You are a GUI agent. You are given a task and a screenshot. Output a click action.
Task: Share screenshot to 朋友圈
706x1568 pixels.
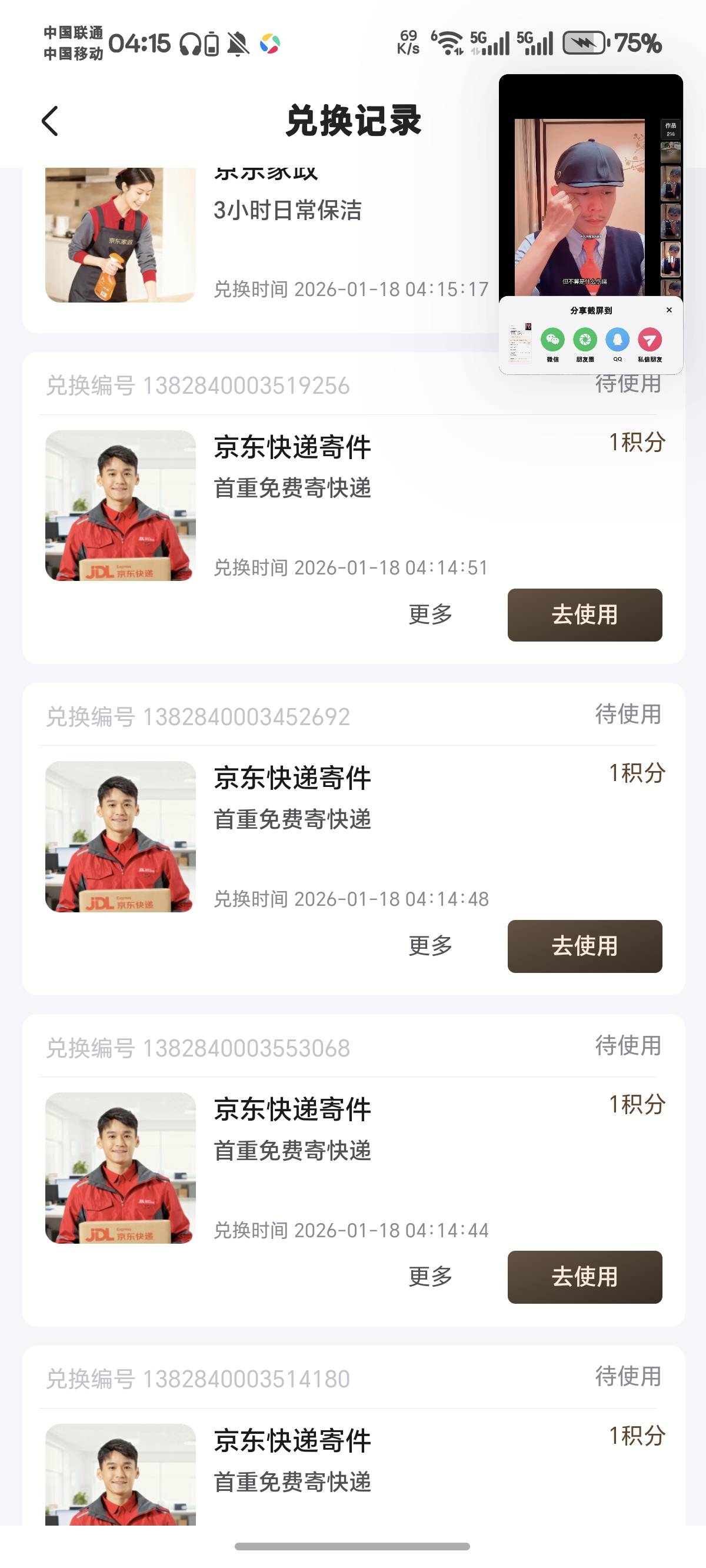click(585, 340)
